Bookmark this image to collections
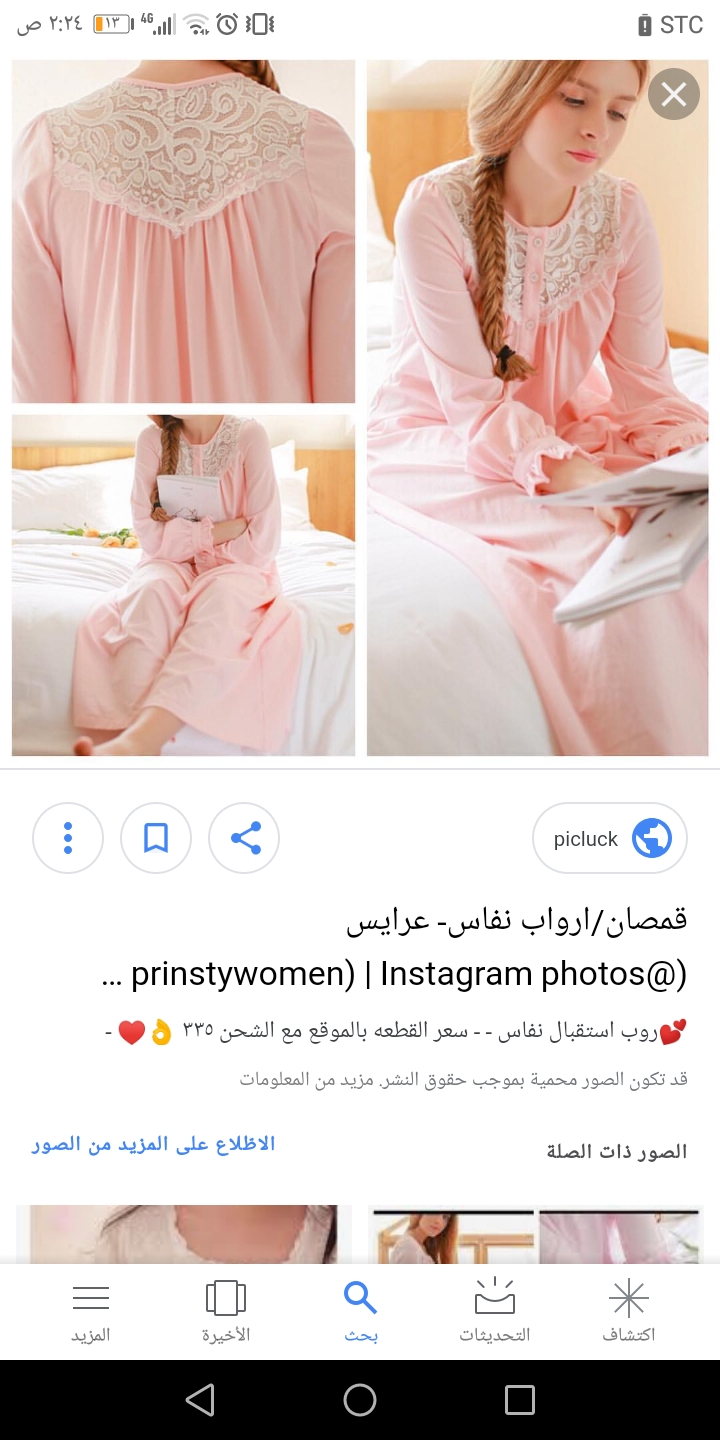720x1440 pixels. [156, 838]
